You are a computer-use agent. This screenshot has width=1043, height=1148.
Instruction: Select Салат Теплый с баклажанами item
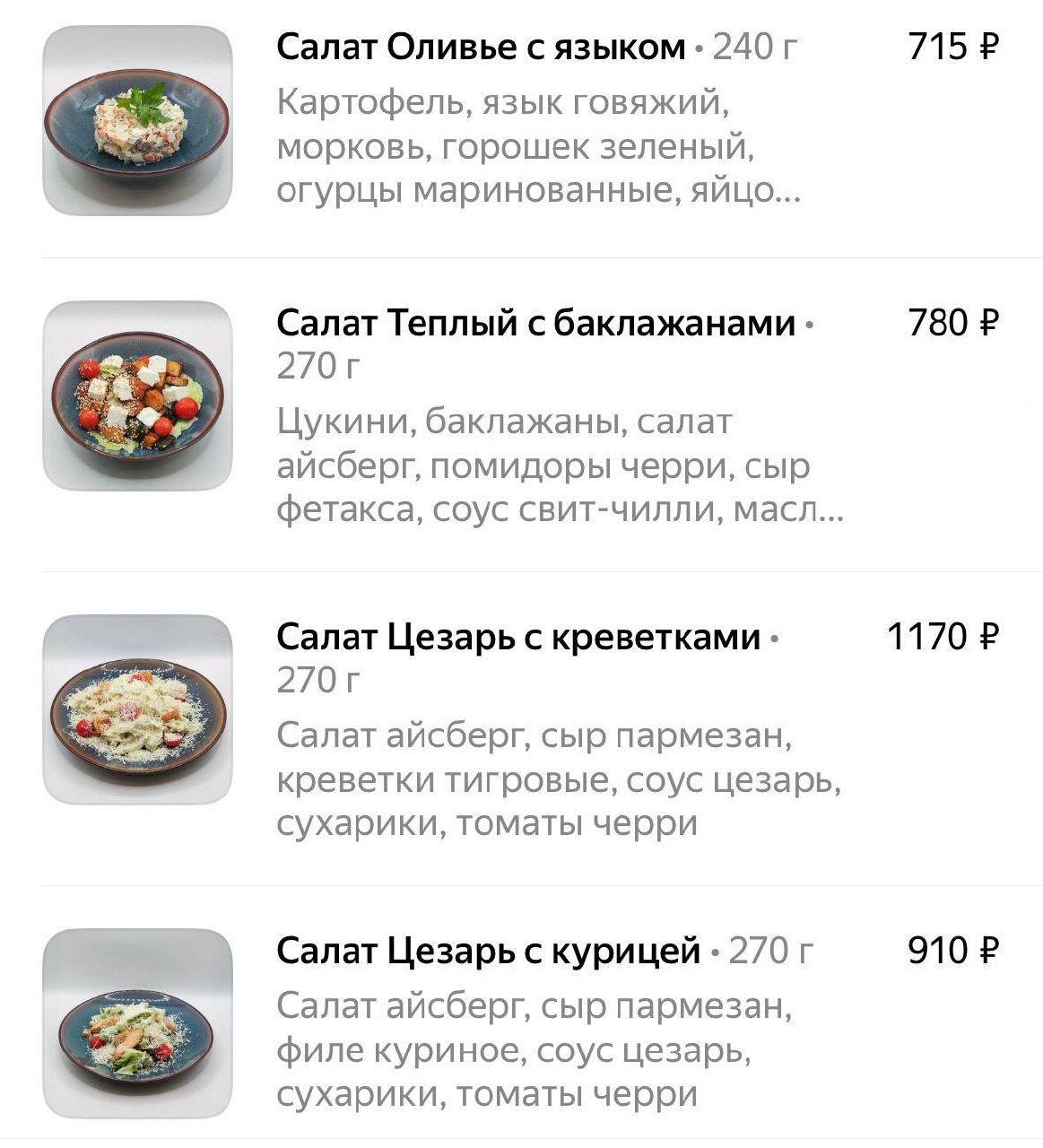(x=535, y=323)
